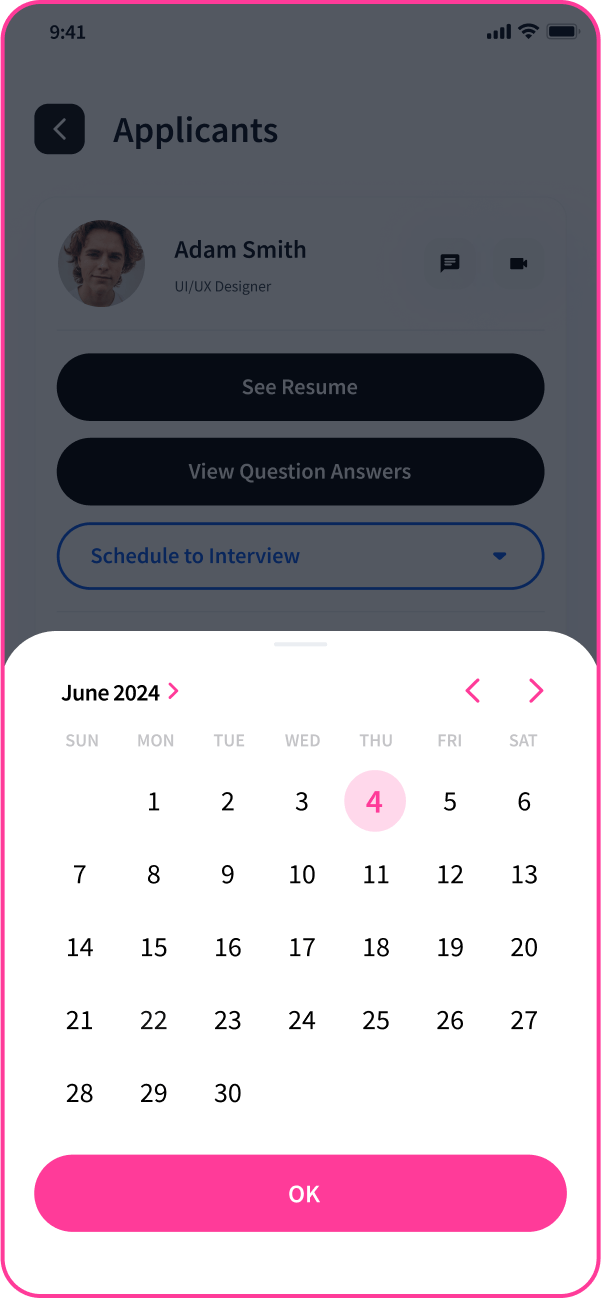Confirm the date with OK

tap(301, 1193)
